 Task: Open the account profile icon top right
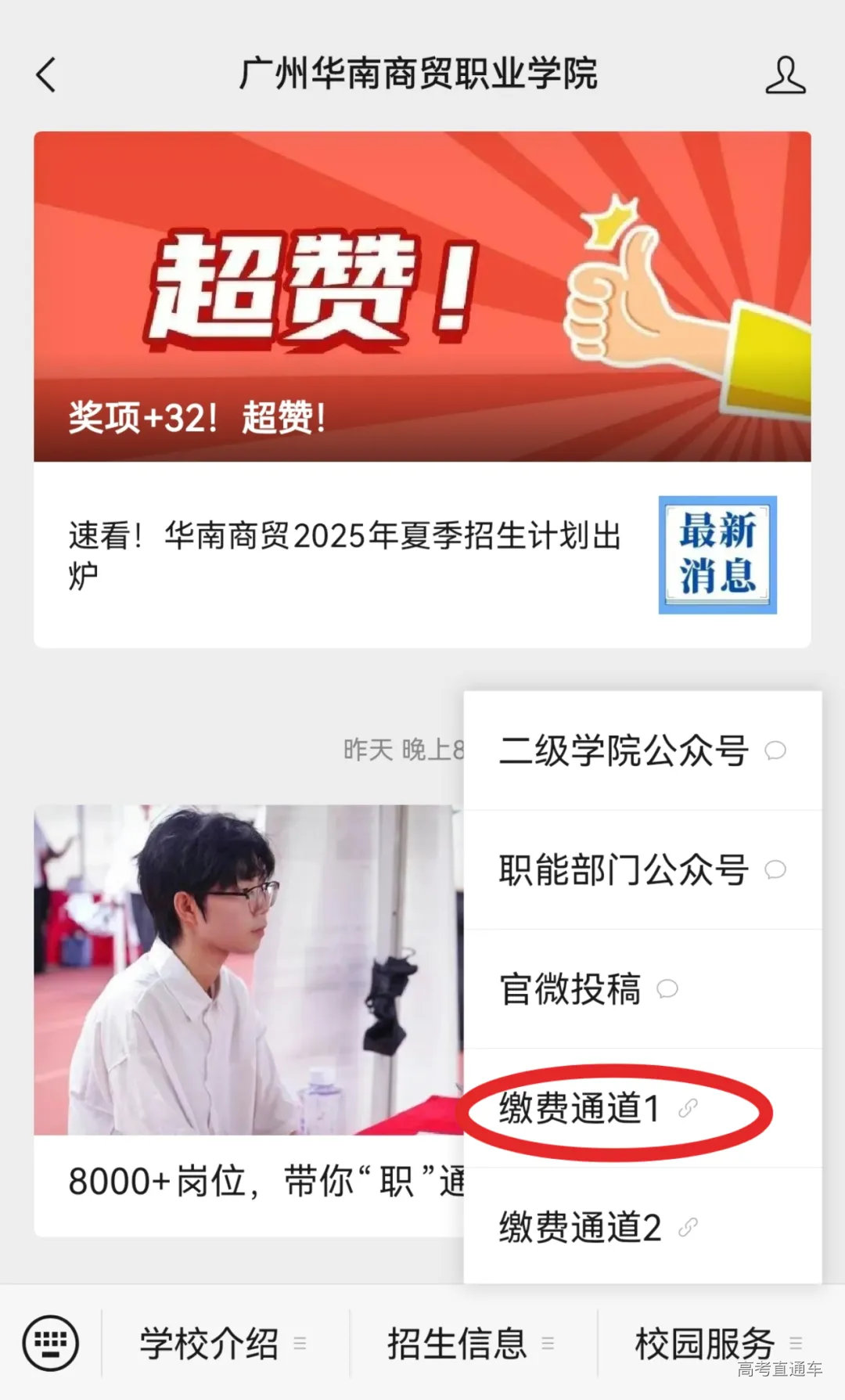pos(788,76)
